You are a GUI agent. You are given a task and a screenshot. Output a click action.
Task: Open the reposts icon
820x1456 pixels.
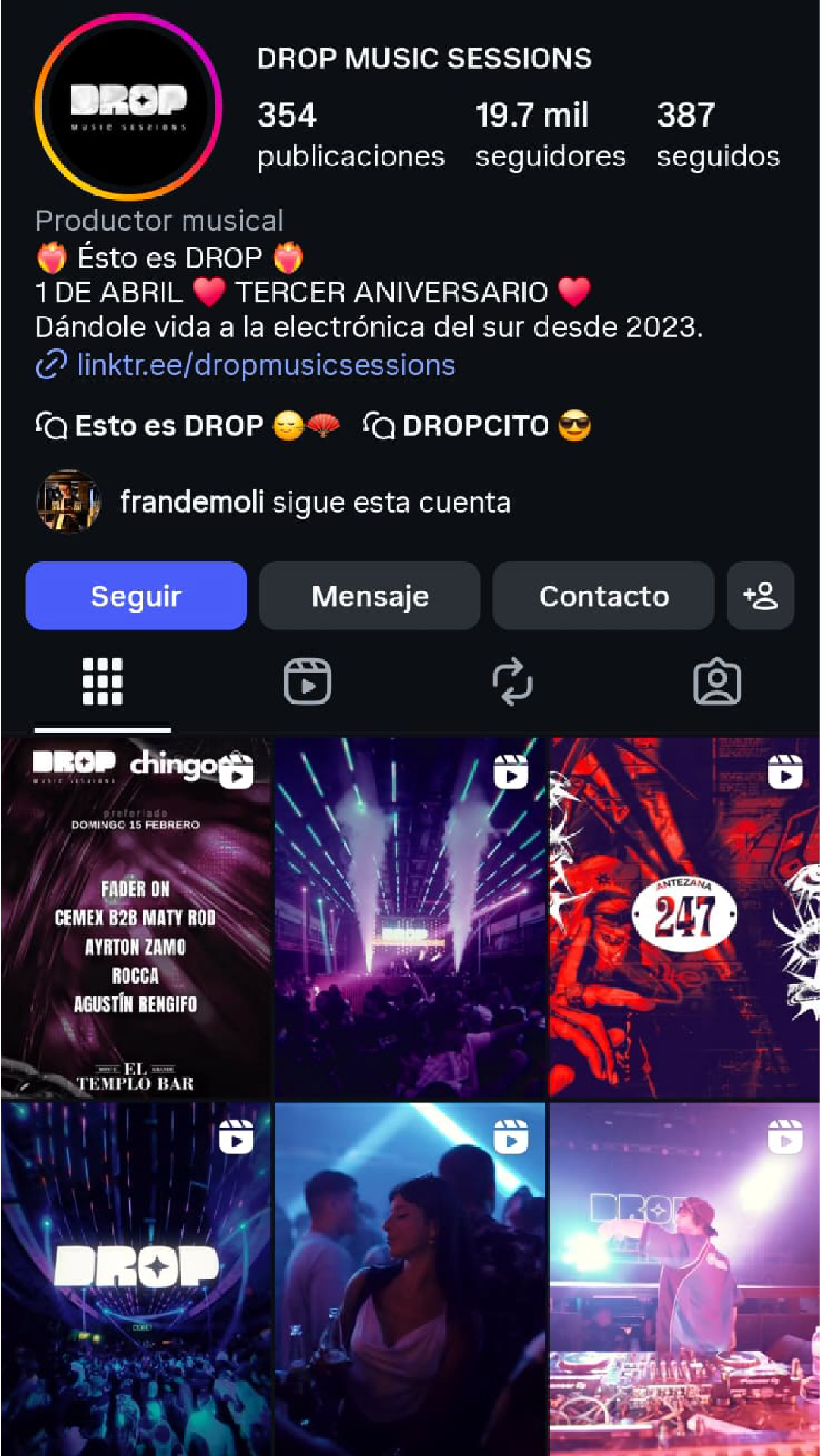coord(514,682)
